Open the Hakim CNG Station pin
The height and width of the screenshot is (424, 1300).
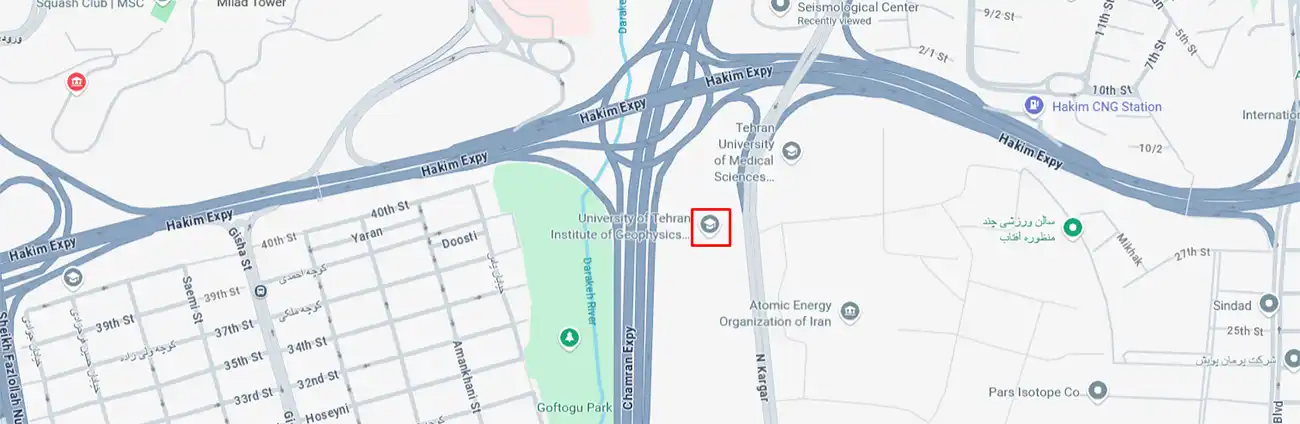coord(1033,106)
